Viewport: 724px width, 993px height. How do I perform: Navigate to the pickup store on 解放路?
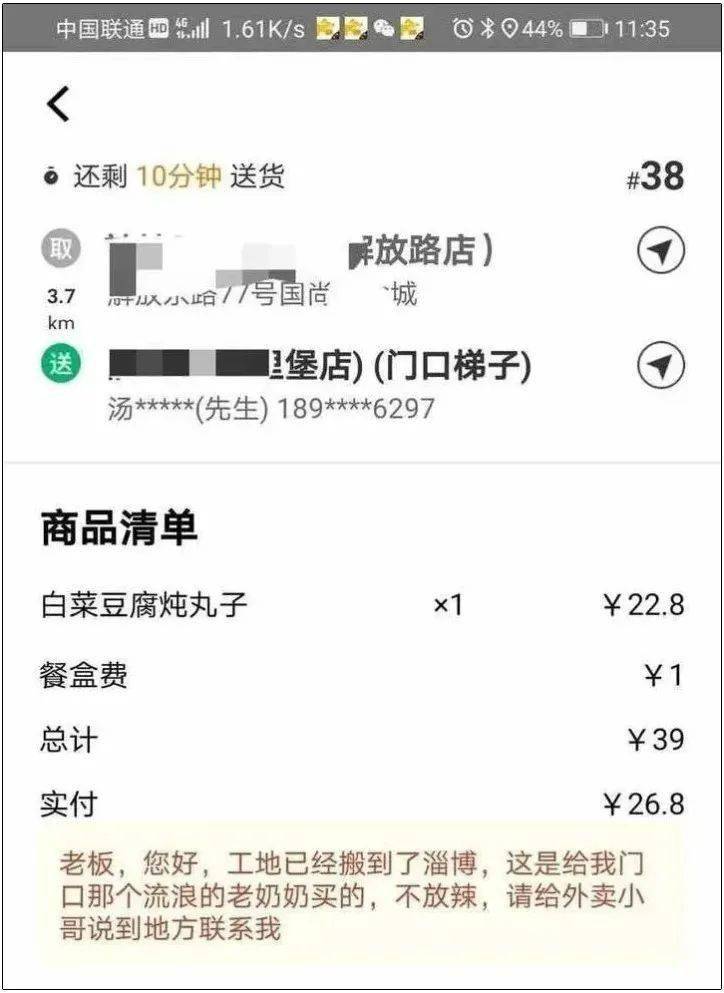[x=661, y=252]
